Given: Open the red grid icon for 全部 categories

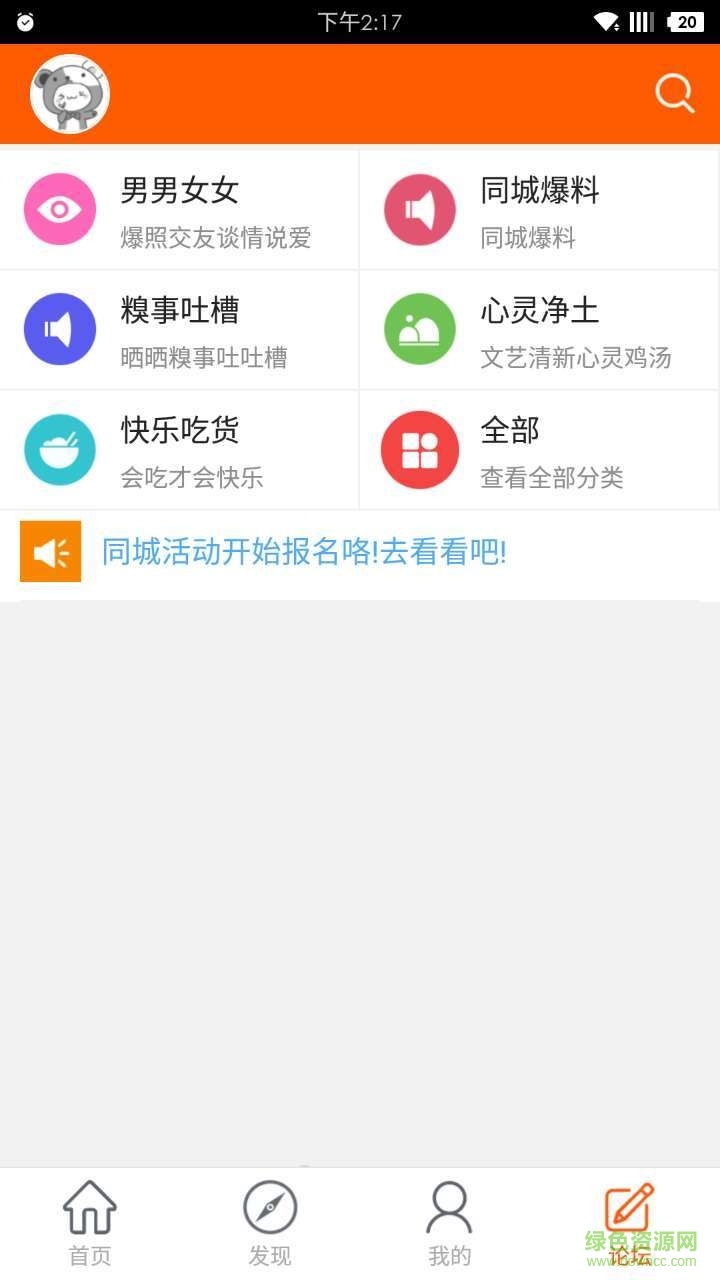Looking at the screenshot, I should 419,449.
